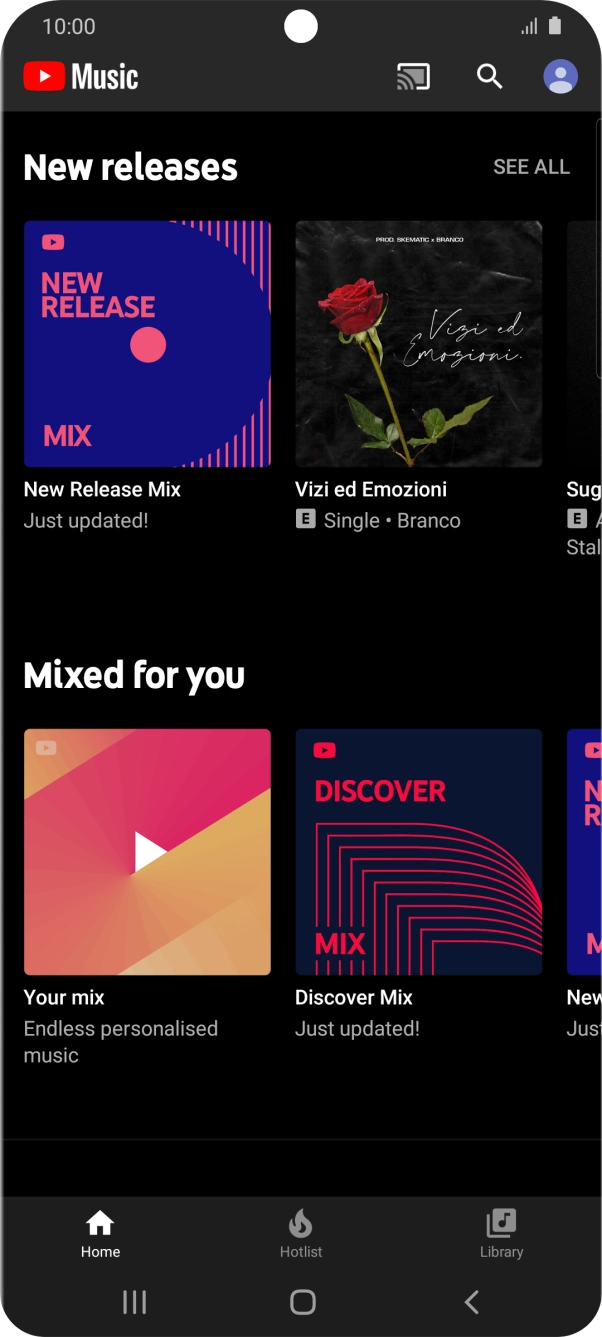This screenshot has width=602, height=1337.
Task: Open the Vizi ed Emozioni single
Action: [x=418, y=344]
